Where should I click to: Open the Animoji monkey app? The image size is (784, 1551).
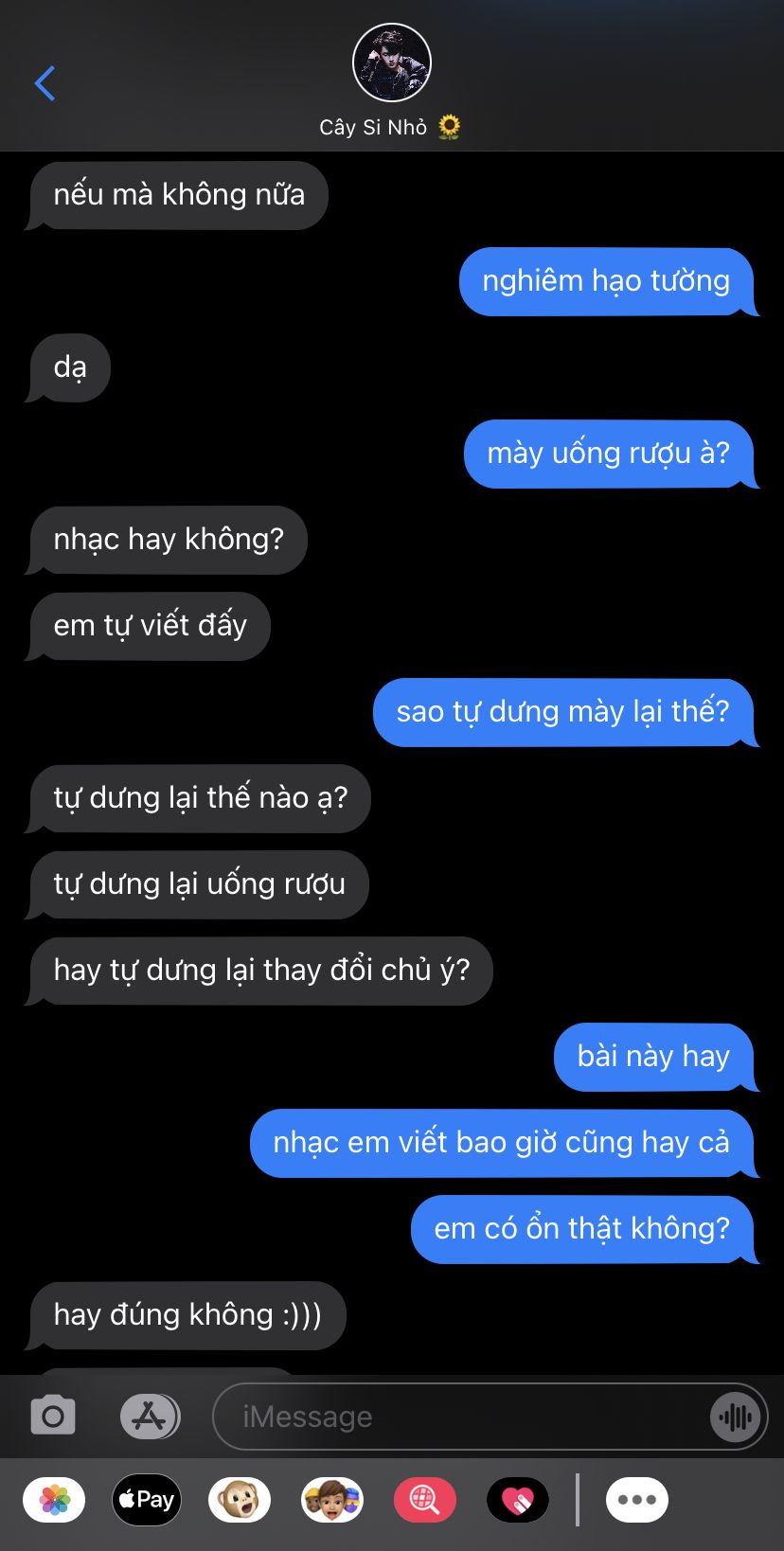240,1500
